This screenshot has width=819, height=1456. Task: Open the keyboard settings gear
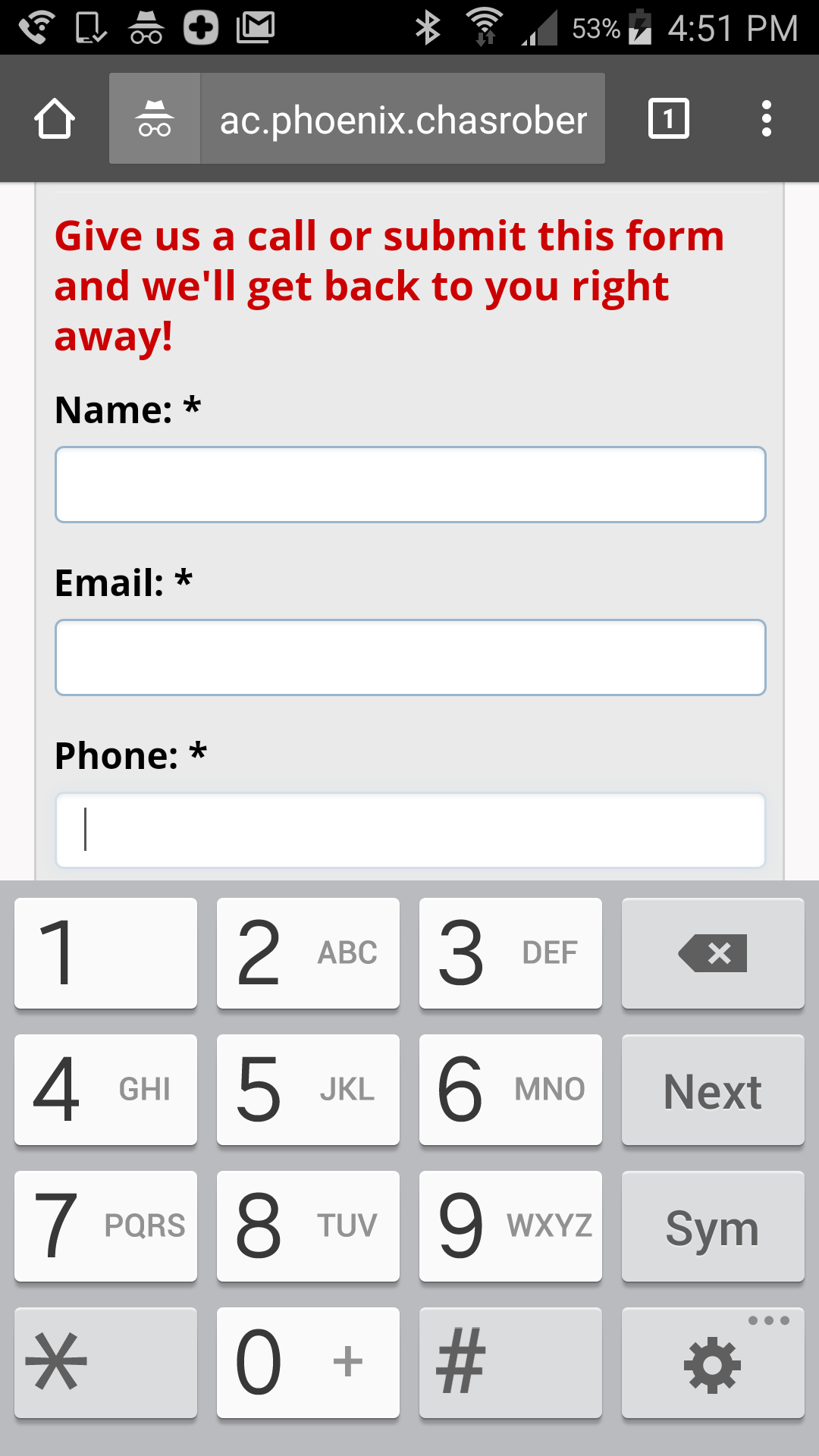point(712,1363)
